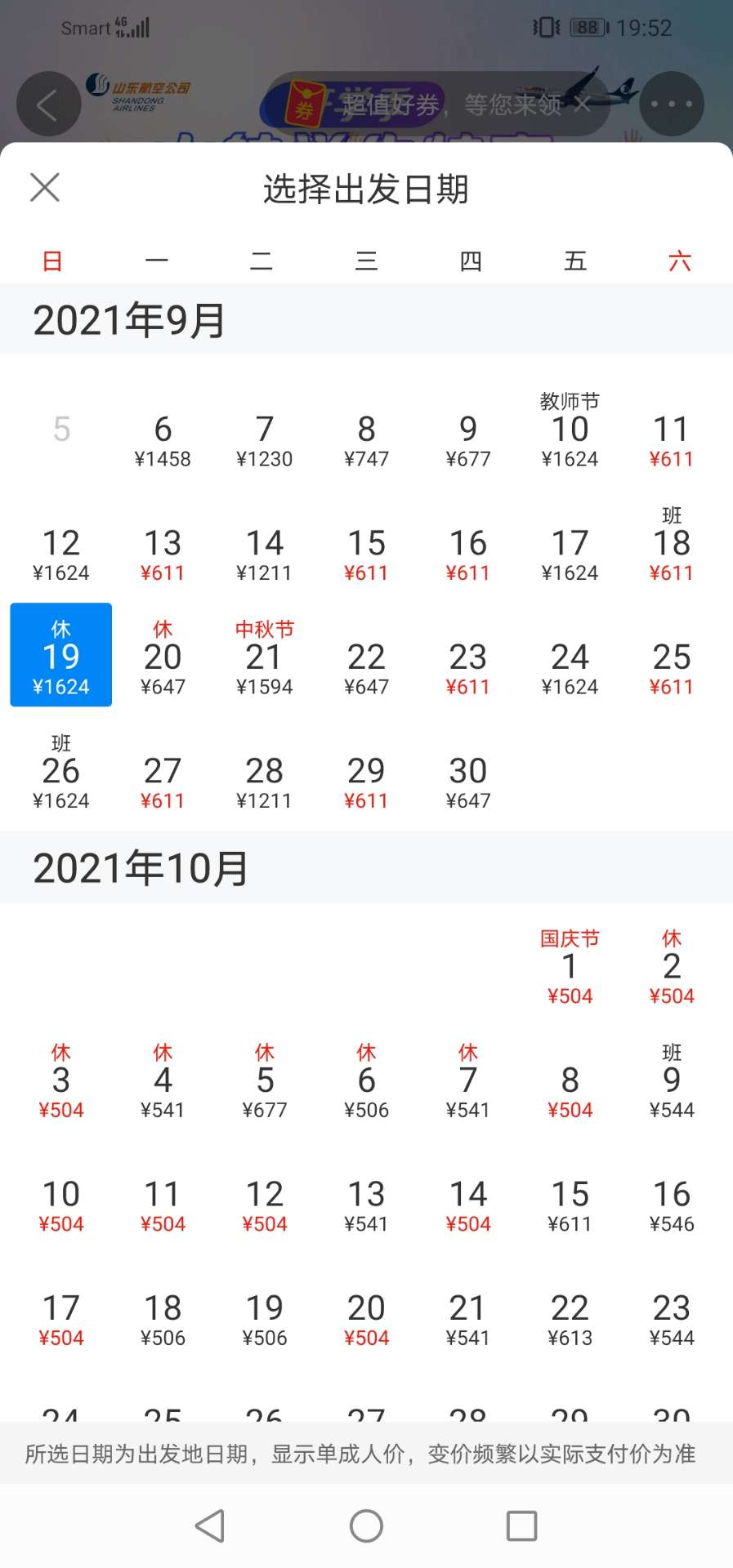
Task: Pick September 8 at ¥747
Action: (366, 441)
